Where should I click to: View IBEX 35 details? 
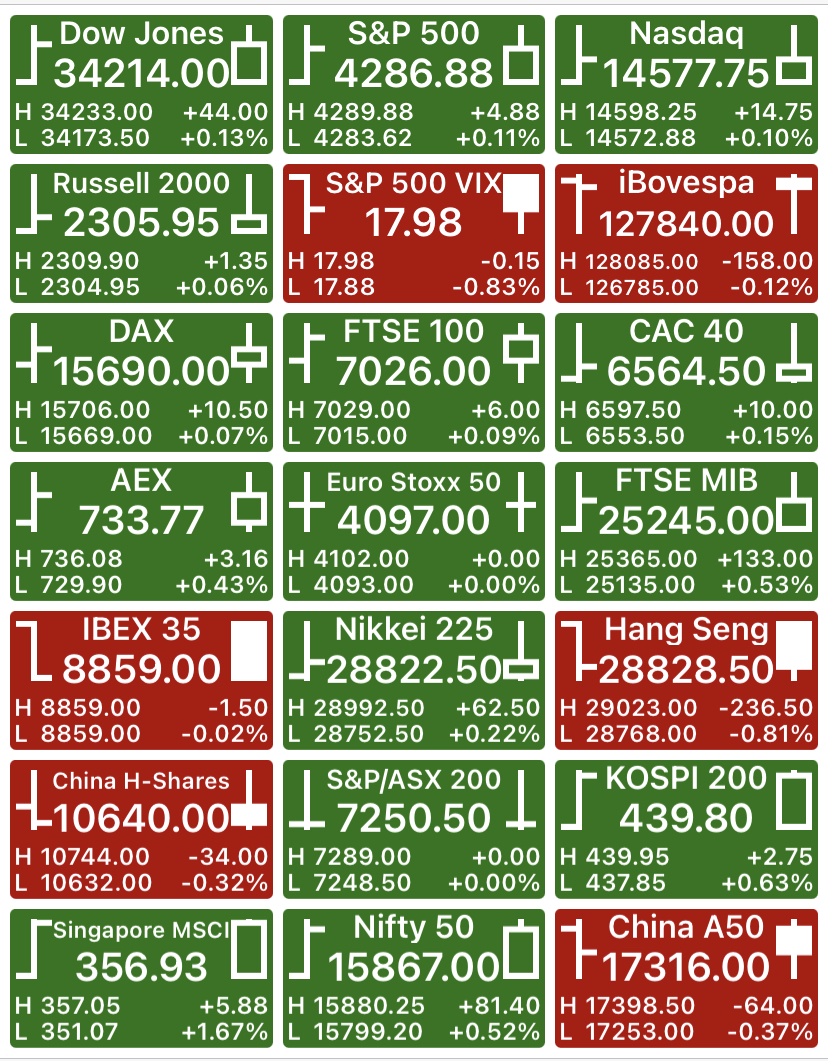click(x=141, y=680)
